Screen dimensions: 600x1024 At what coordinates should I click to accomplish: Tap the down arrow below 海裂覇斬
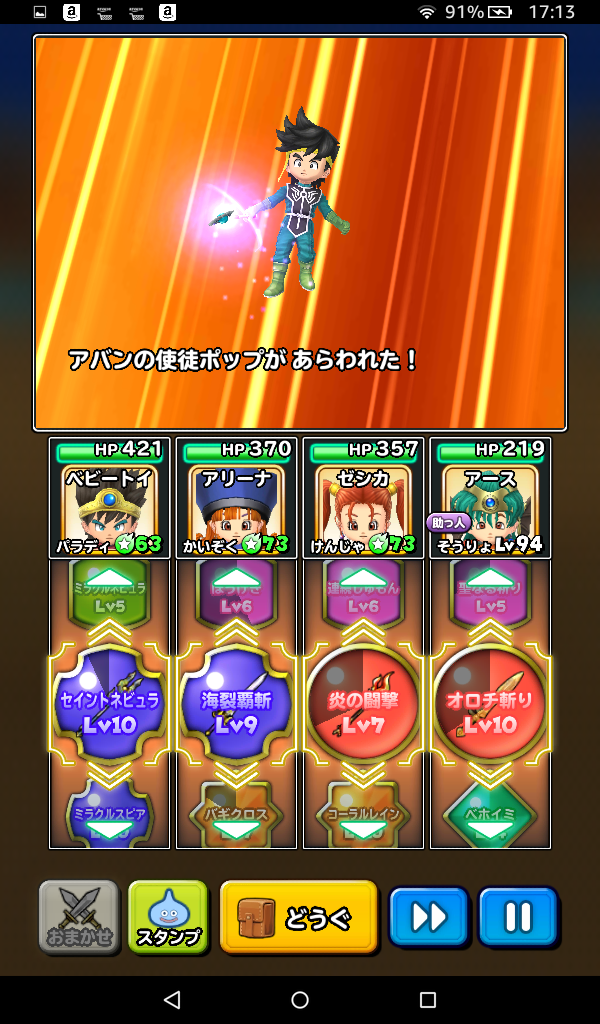pyautogui.click(x=236, y=829)
